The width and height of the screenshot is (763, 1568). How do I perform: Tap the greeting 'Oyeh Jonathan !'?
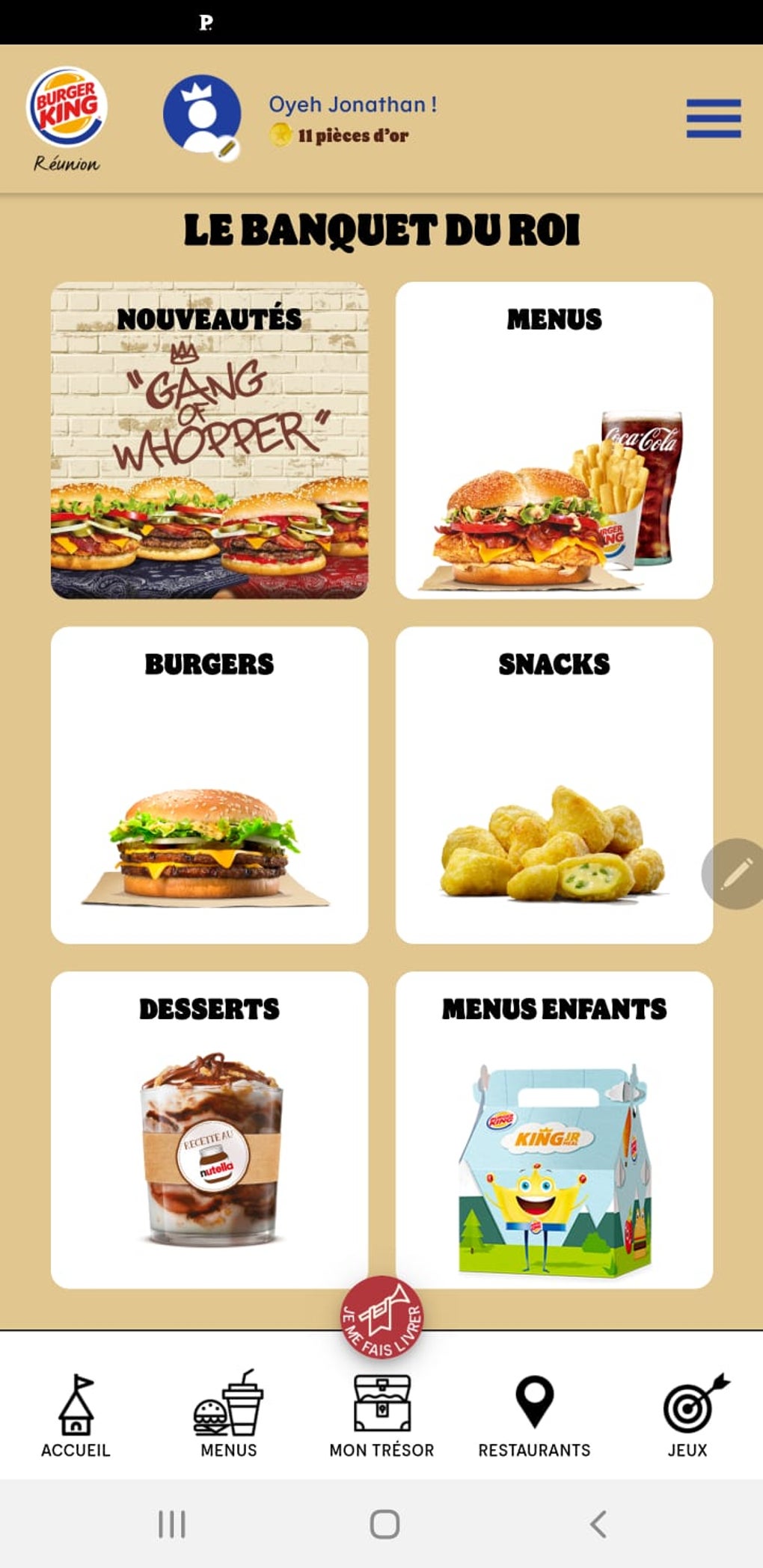point(352,105)
